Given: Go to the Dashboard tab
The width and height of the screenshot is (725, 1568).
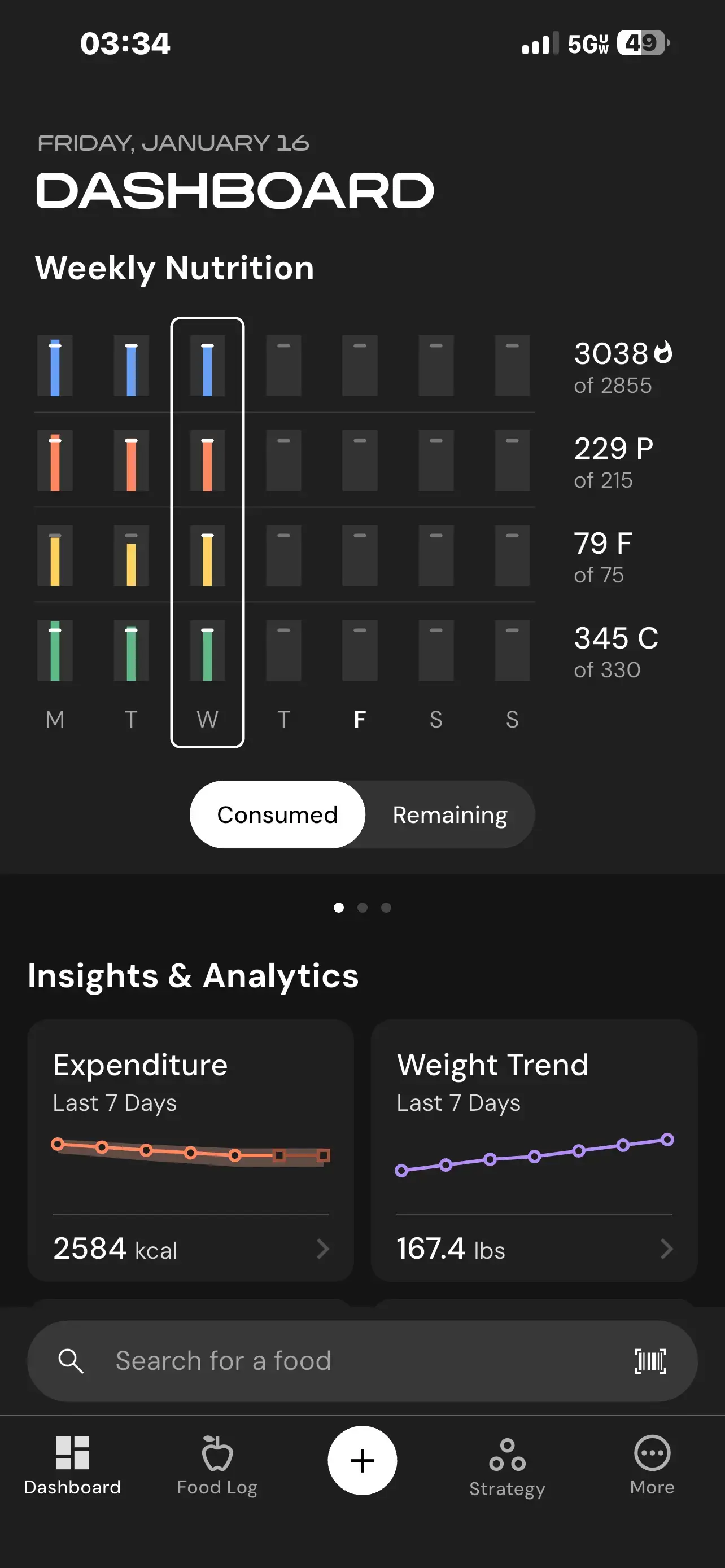Looking at the screenshot, I should point(72,1465).
